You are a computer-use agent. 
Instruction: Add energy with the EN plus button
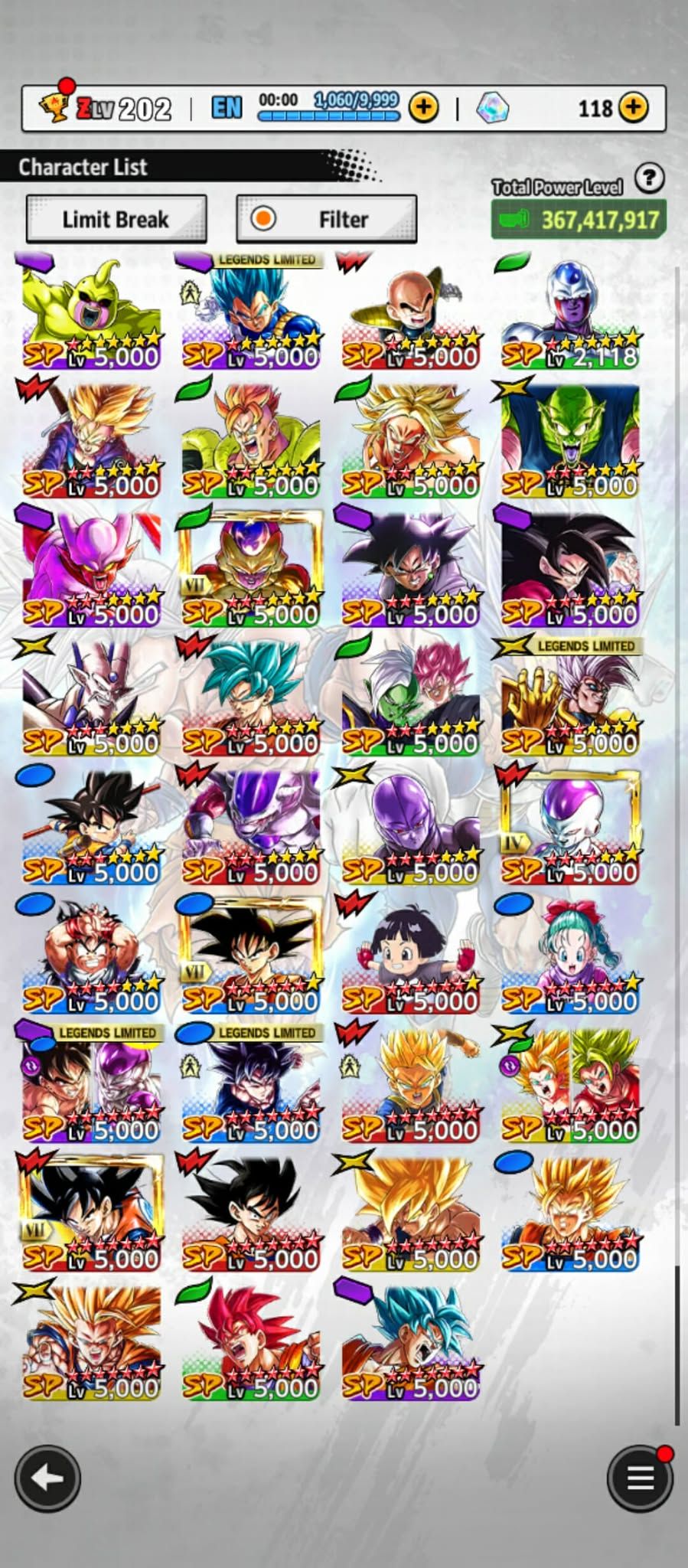(x=423, y=108)
